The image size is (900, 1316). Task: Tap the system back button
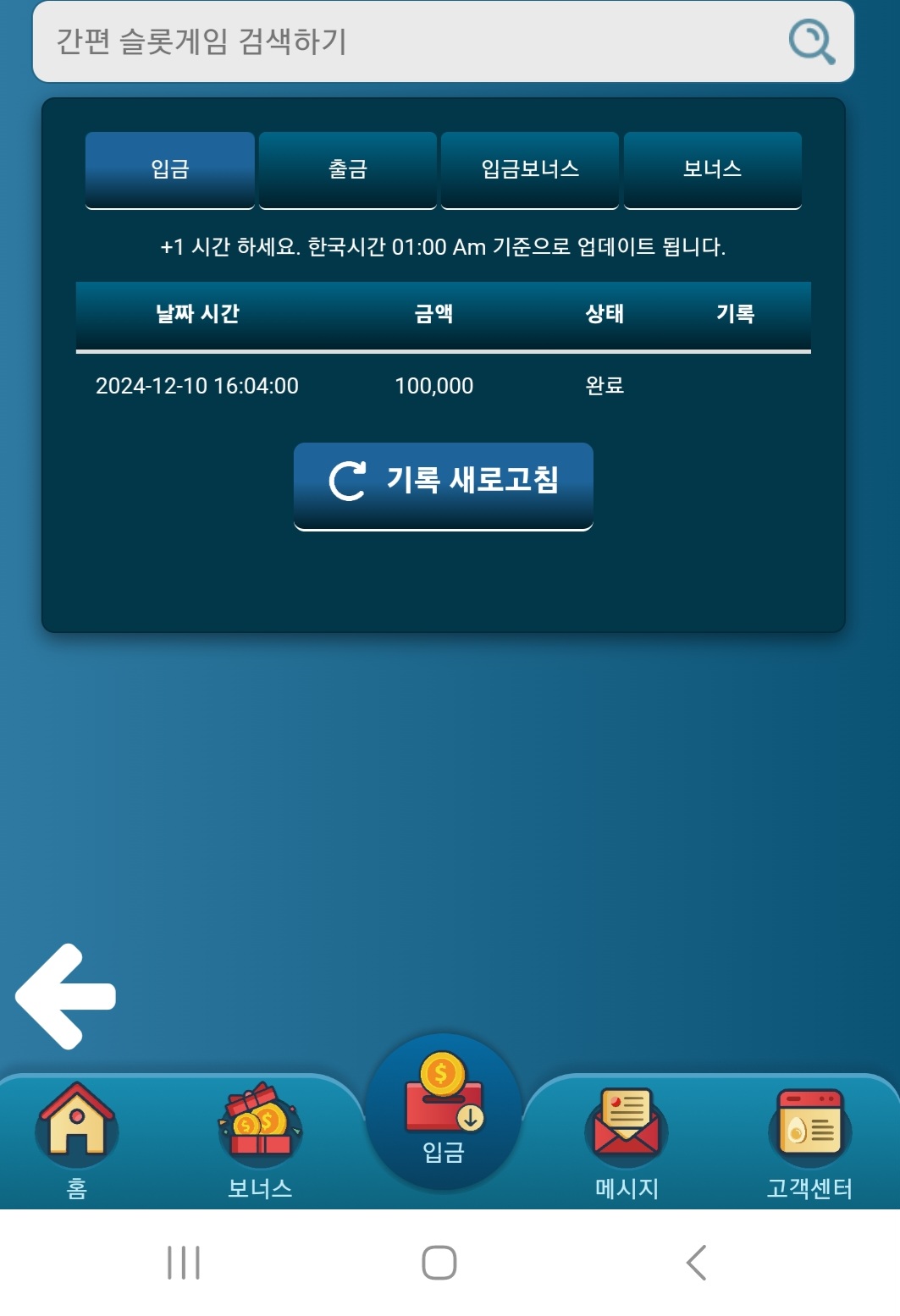click(696, 1262)
